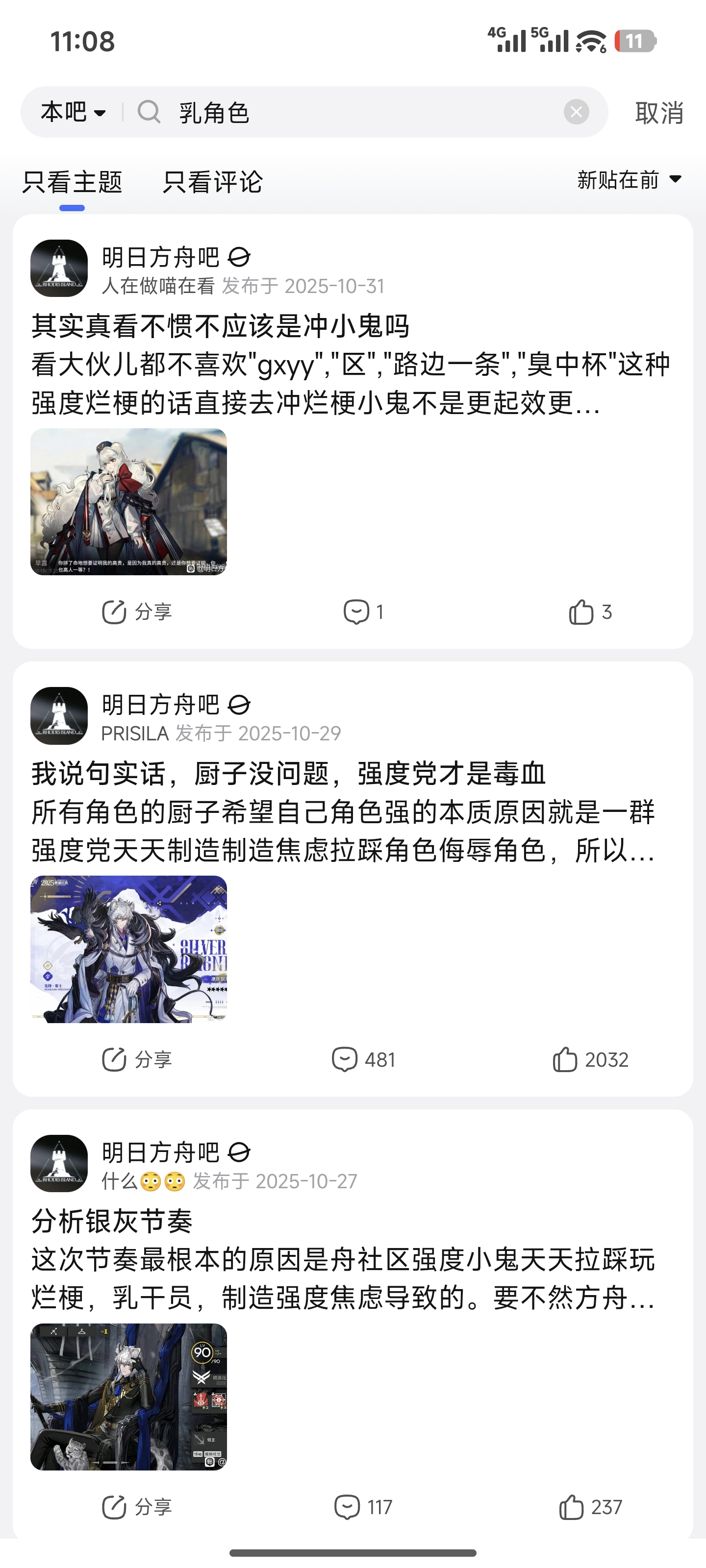This screenshot has width=706, height=1568.
Task: Share the post by PRISILA
Action: (x=137, y=1060)
